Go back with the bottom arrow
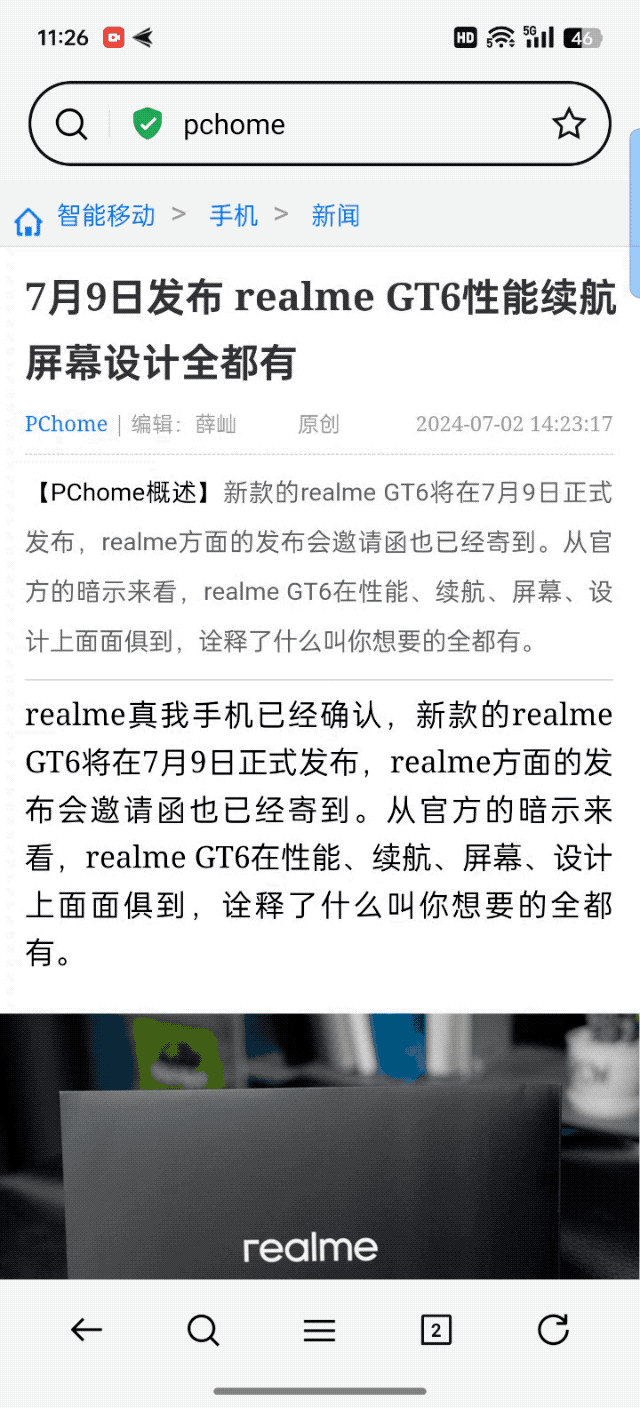Screen dimensions: 640x1408 87,1329
